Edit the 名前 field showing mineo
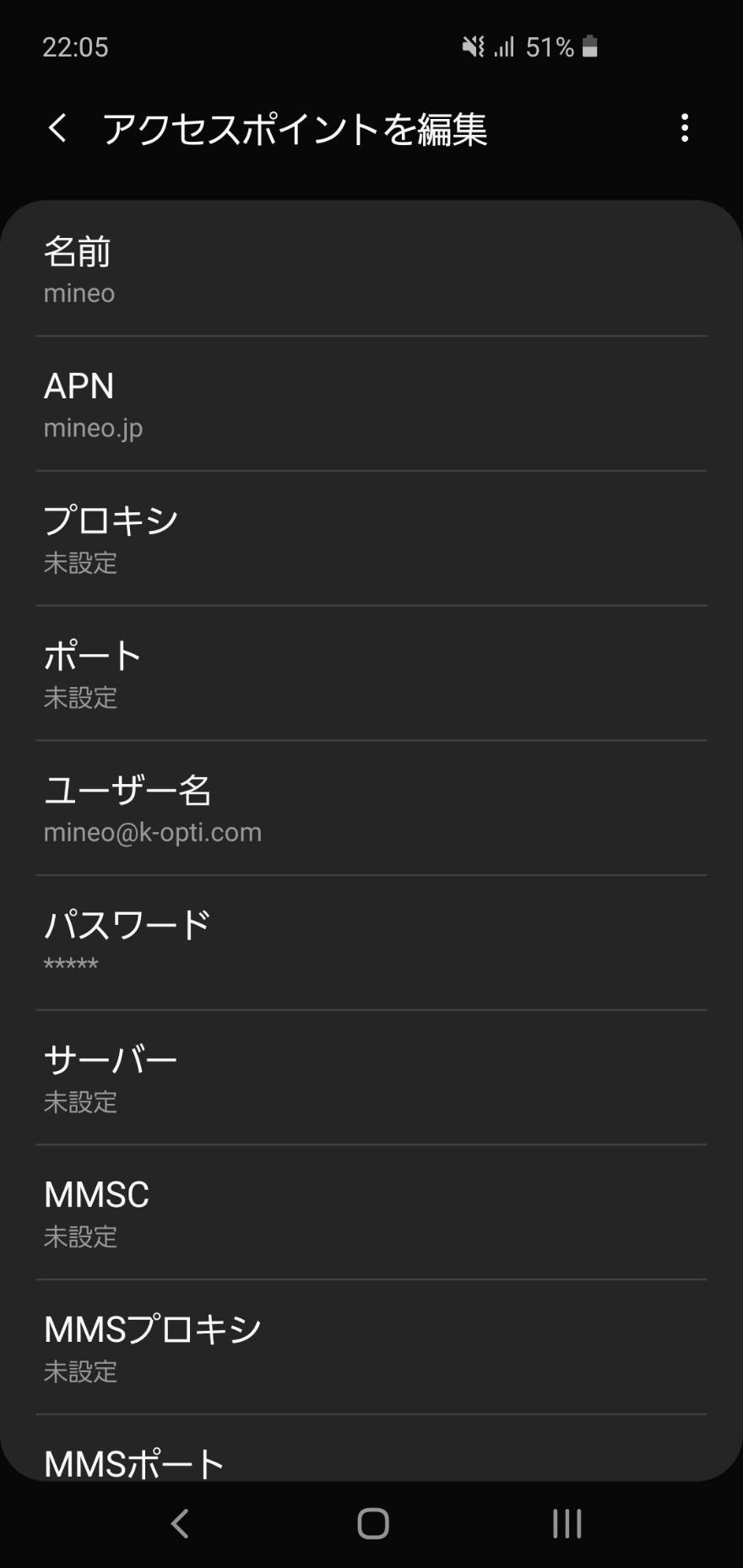 point(371,270)
